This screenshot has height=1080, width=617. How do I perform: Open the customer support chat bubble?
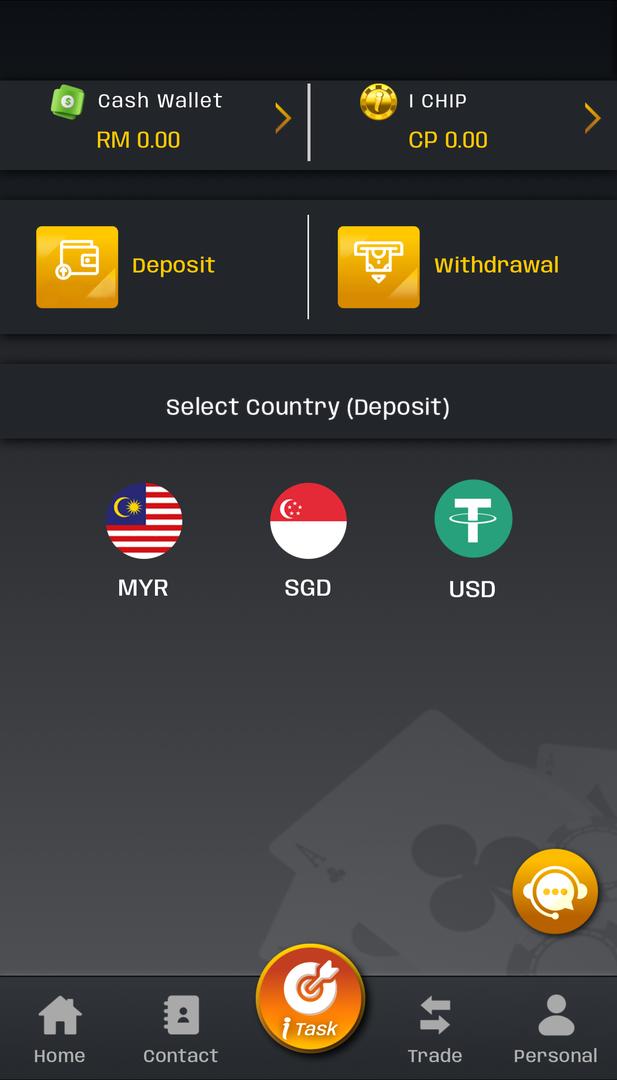click(x=555, y=891)
